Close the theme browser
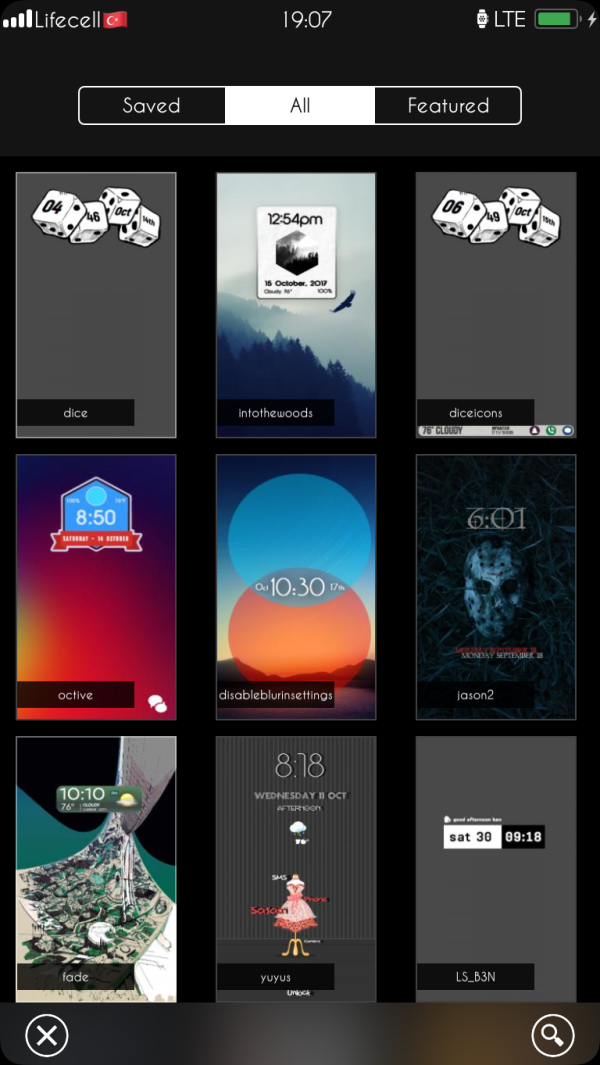600x1065 pixels. (x=46, y=1035)
